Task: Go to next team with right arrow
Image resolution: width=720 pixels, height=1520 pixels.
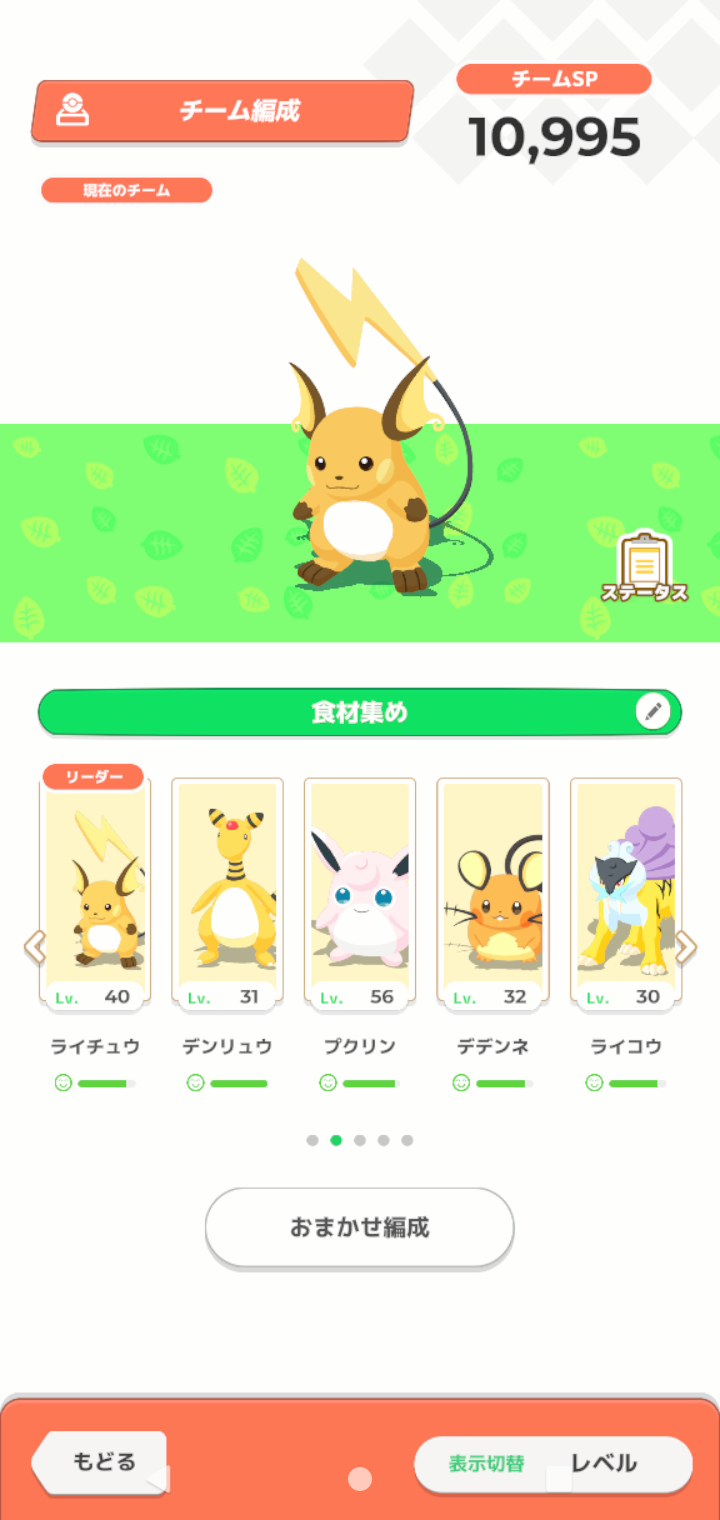Action: coord(686,946)
